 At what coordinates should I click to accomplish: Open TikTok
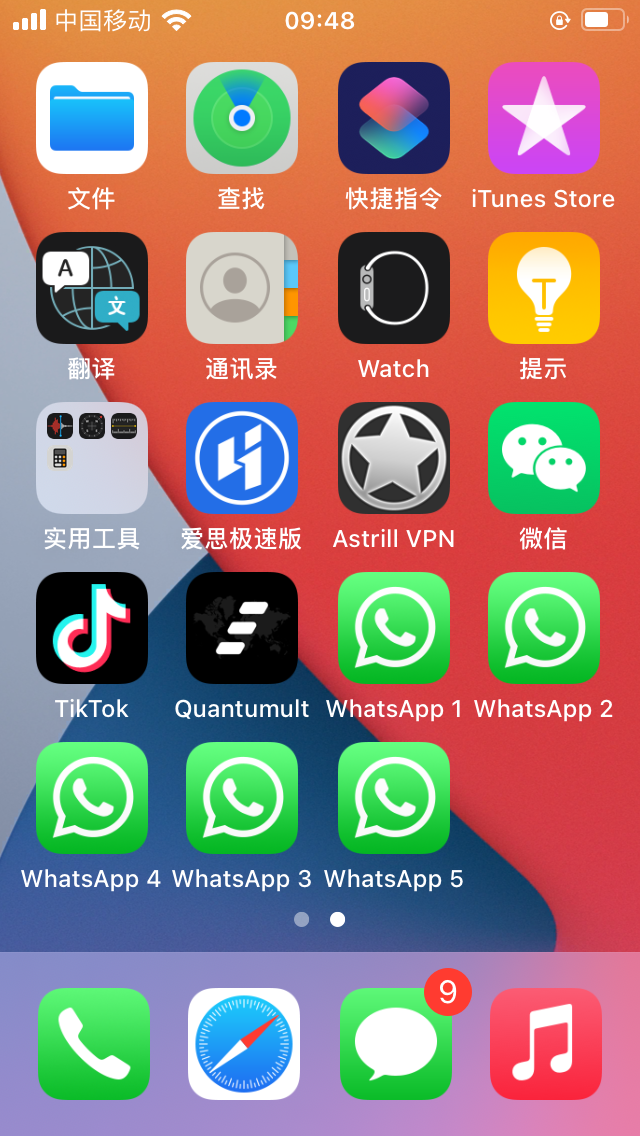(92, 628)
